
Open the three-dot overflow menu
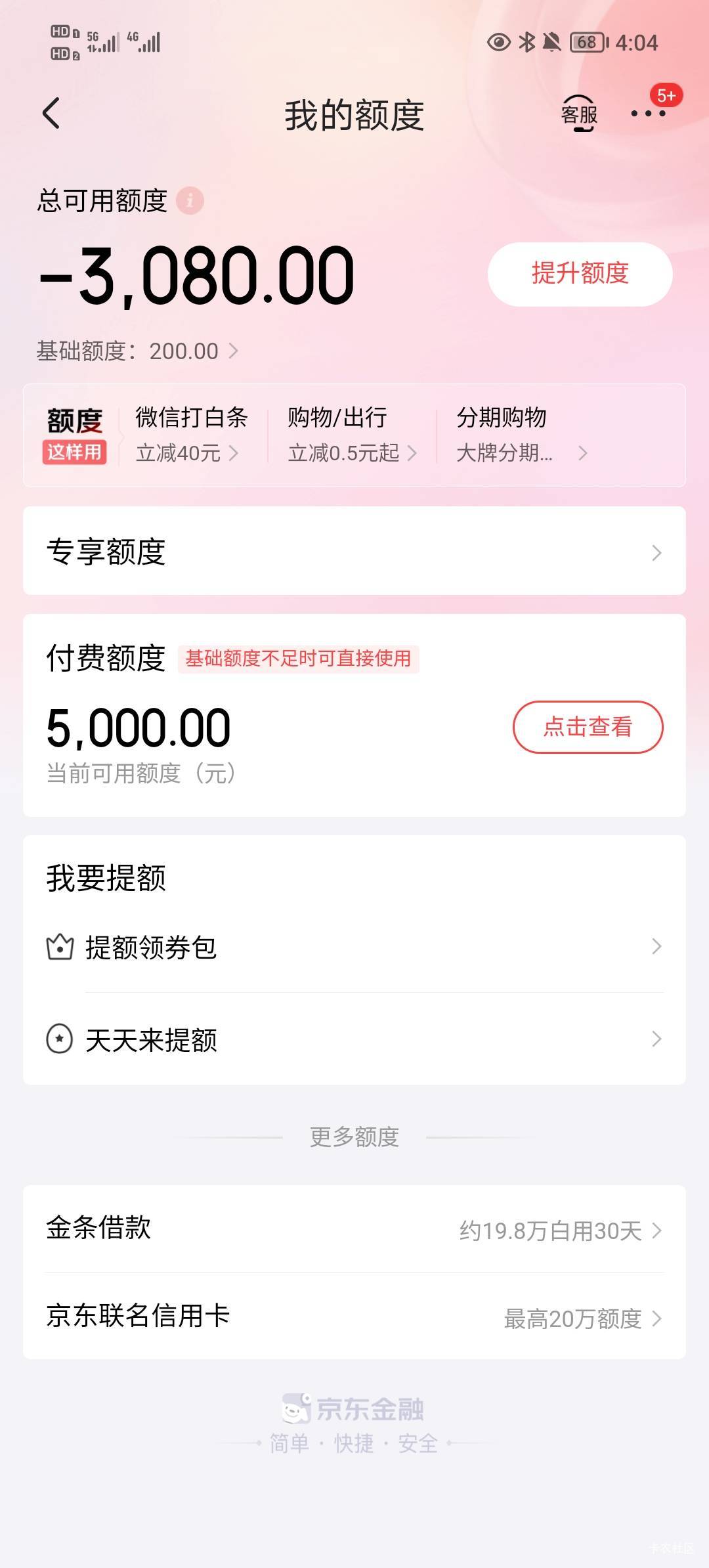coord(648,114)
